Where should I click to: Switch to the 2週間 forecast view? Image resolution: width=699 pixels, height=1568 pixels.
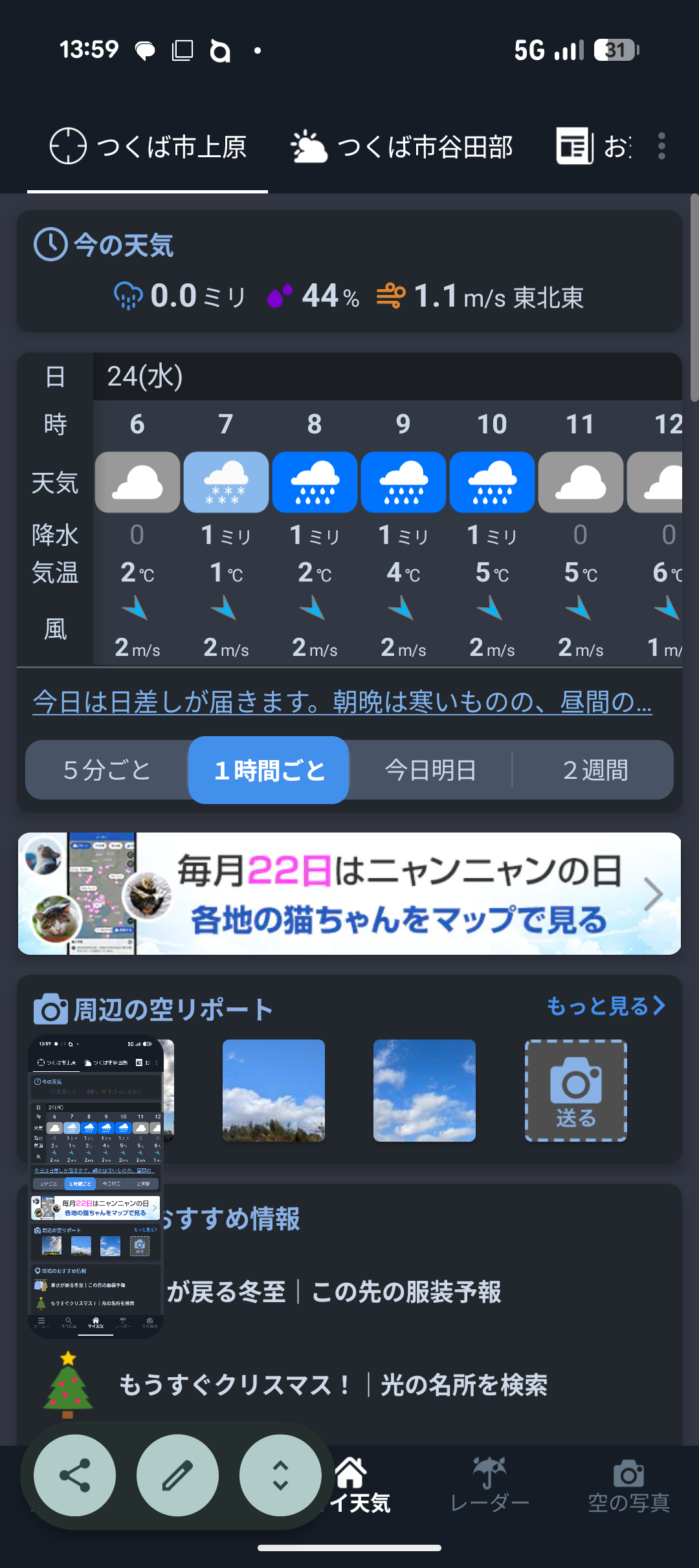pos(595,770)
